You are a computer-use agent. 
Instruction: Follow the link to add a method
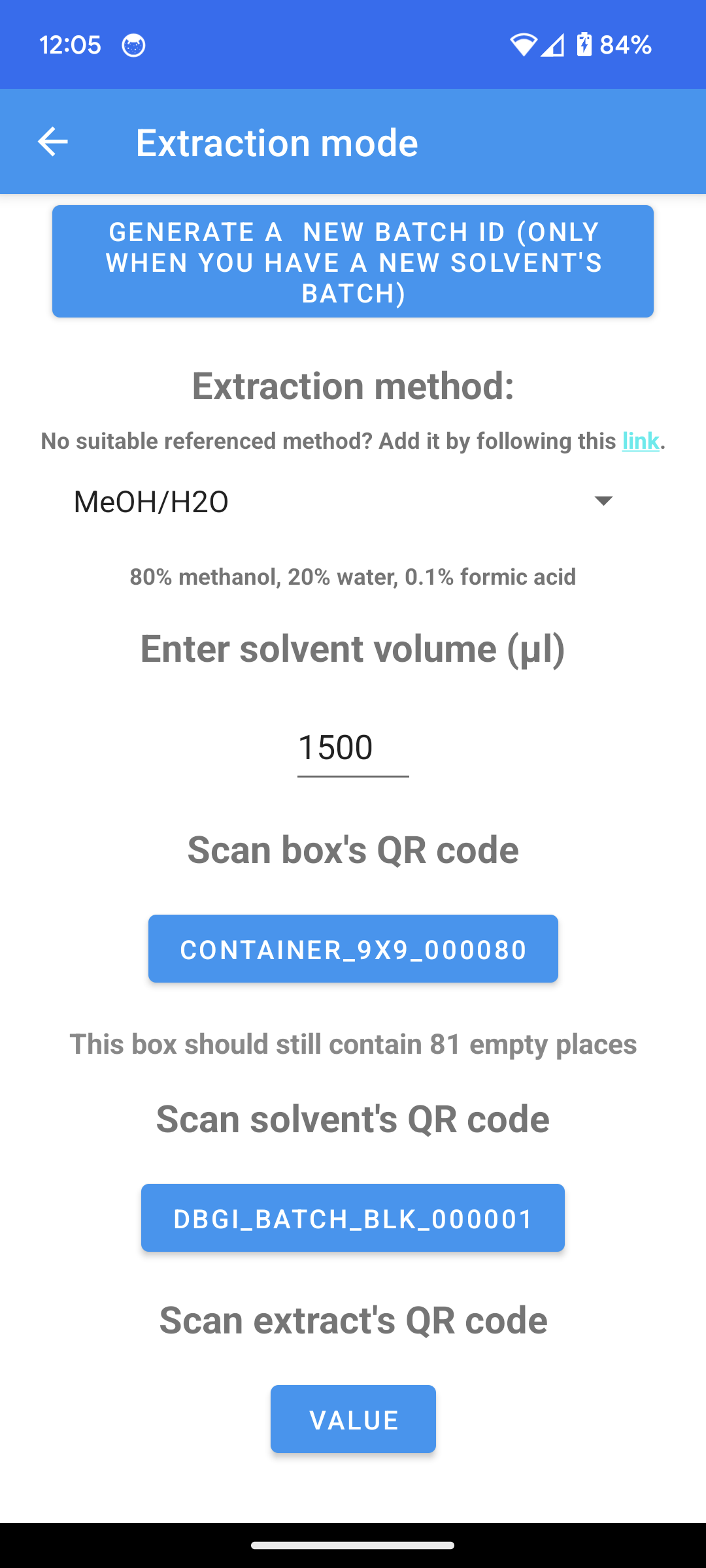[x=640, y=442]
